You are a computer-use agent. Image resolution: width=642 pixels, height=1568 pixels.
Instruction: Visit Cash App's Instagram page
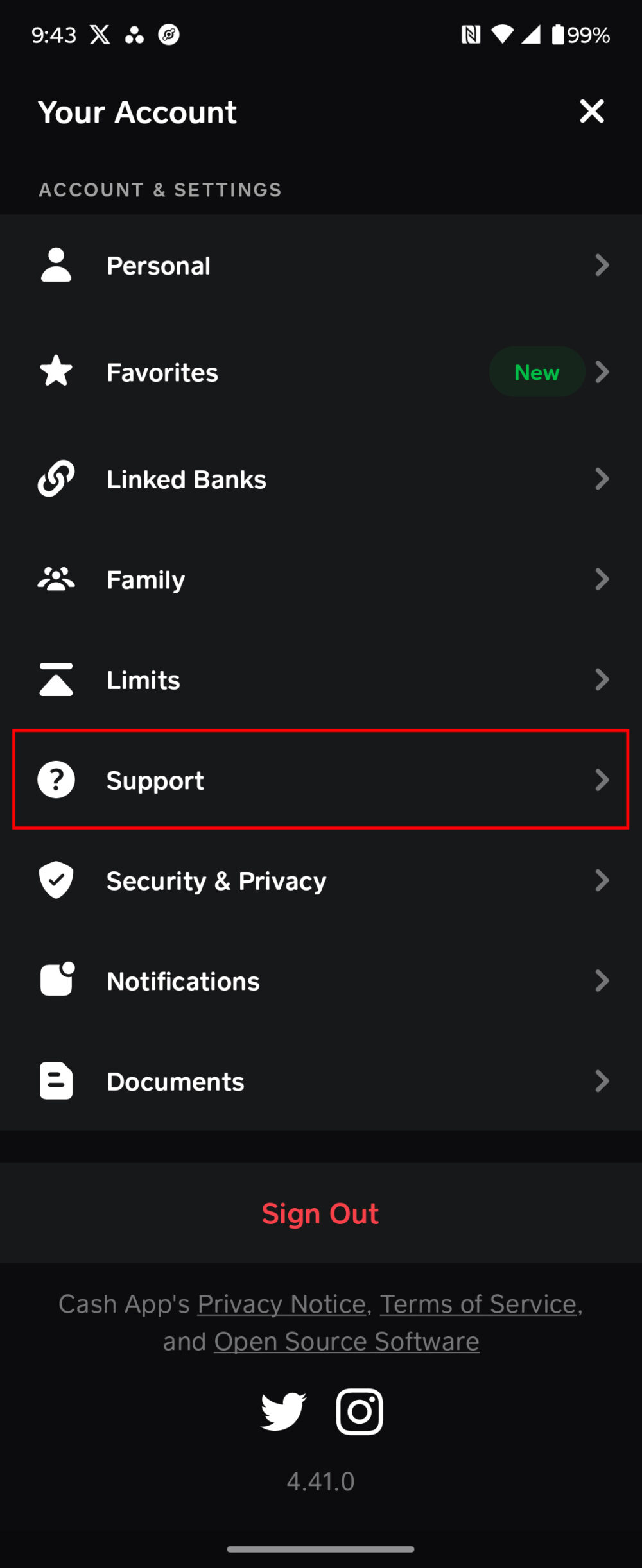point(360,1411)
